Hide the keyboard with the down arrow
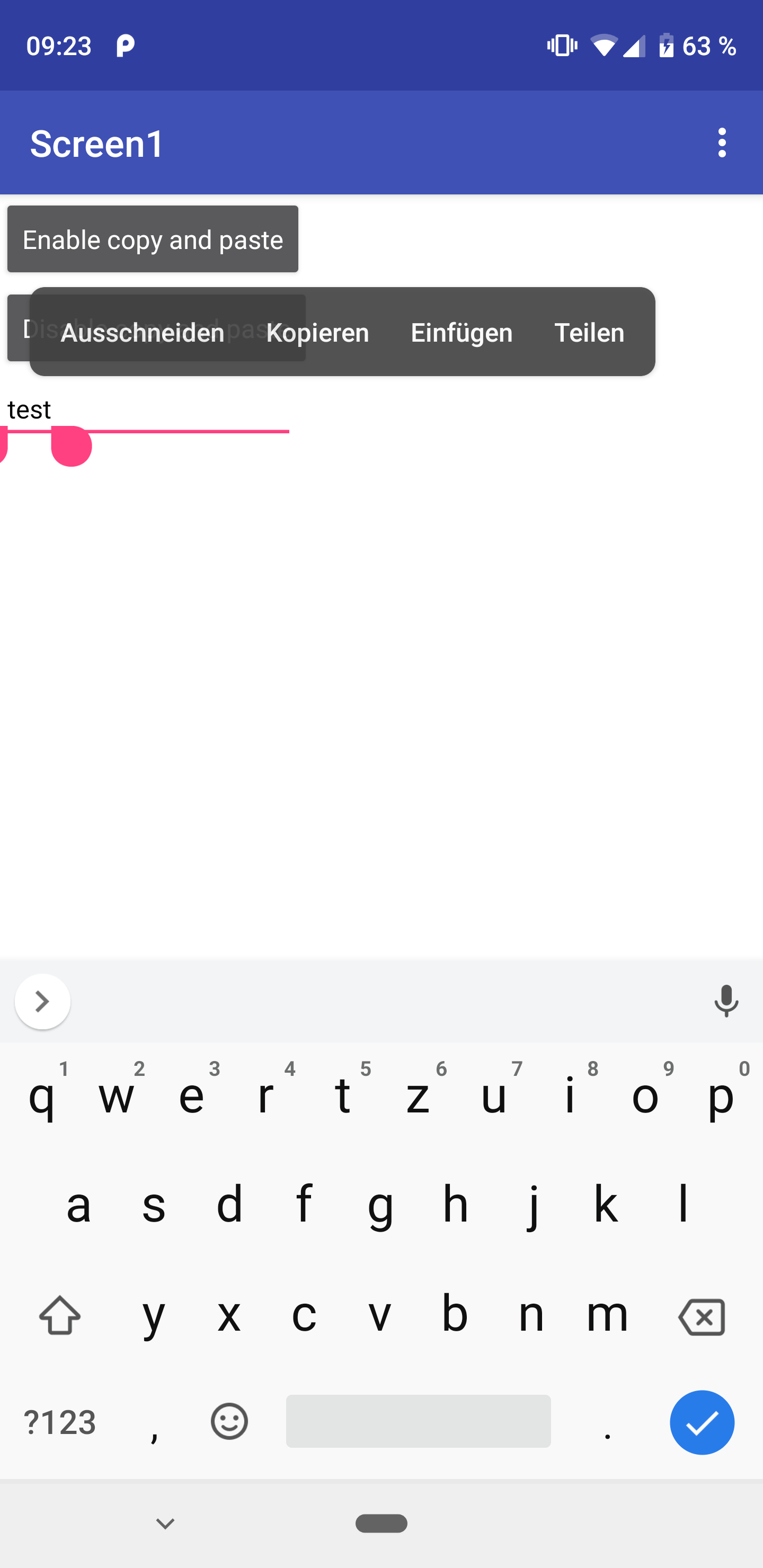 (165, 1524)
